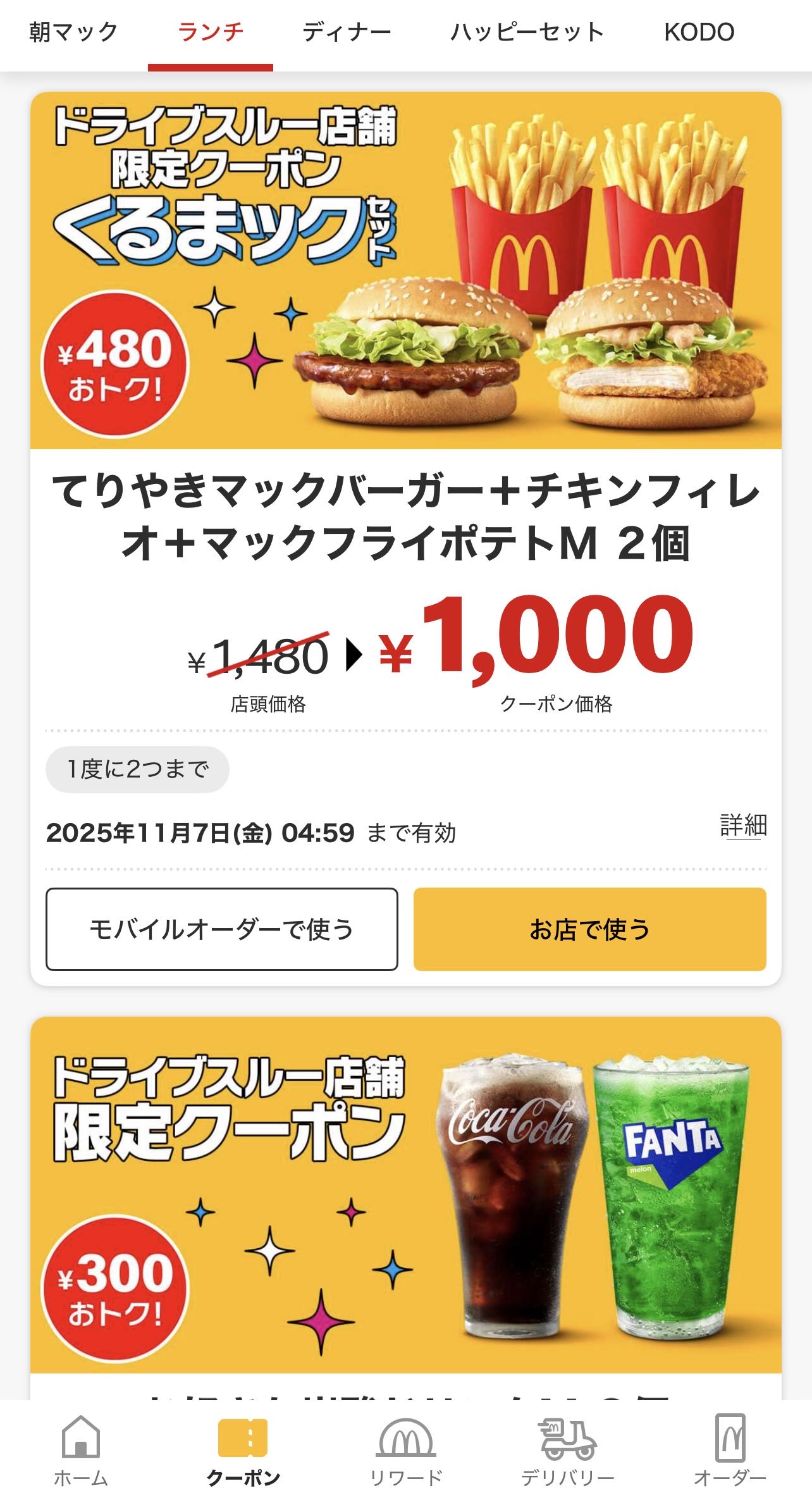Show ハッピーセット coupons
This screenshot has width=812, height=1512.
pyautogui.click(x=527, y=32)
